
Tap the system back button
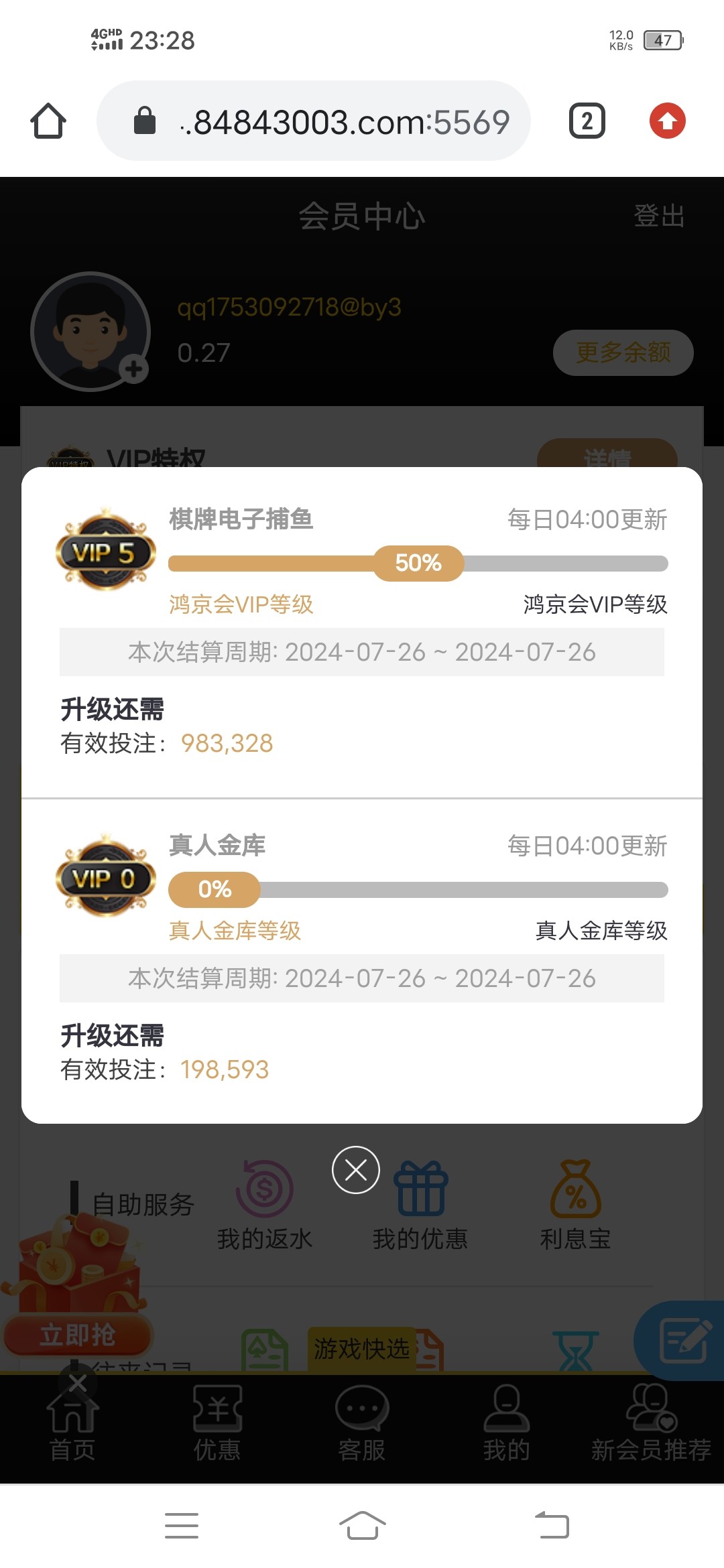pos(552,1525)
